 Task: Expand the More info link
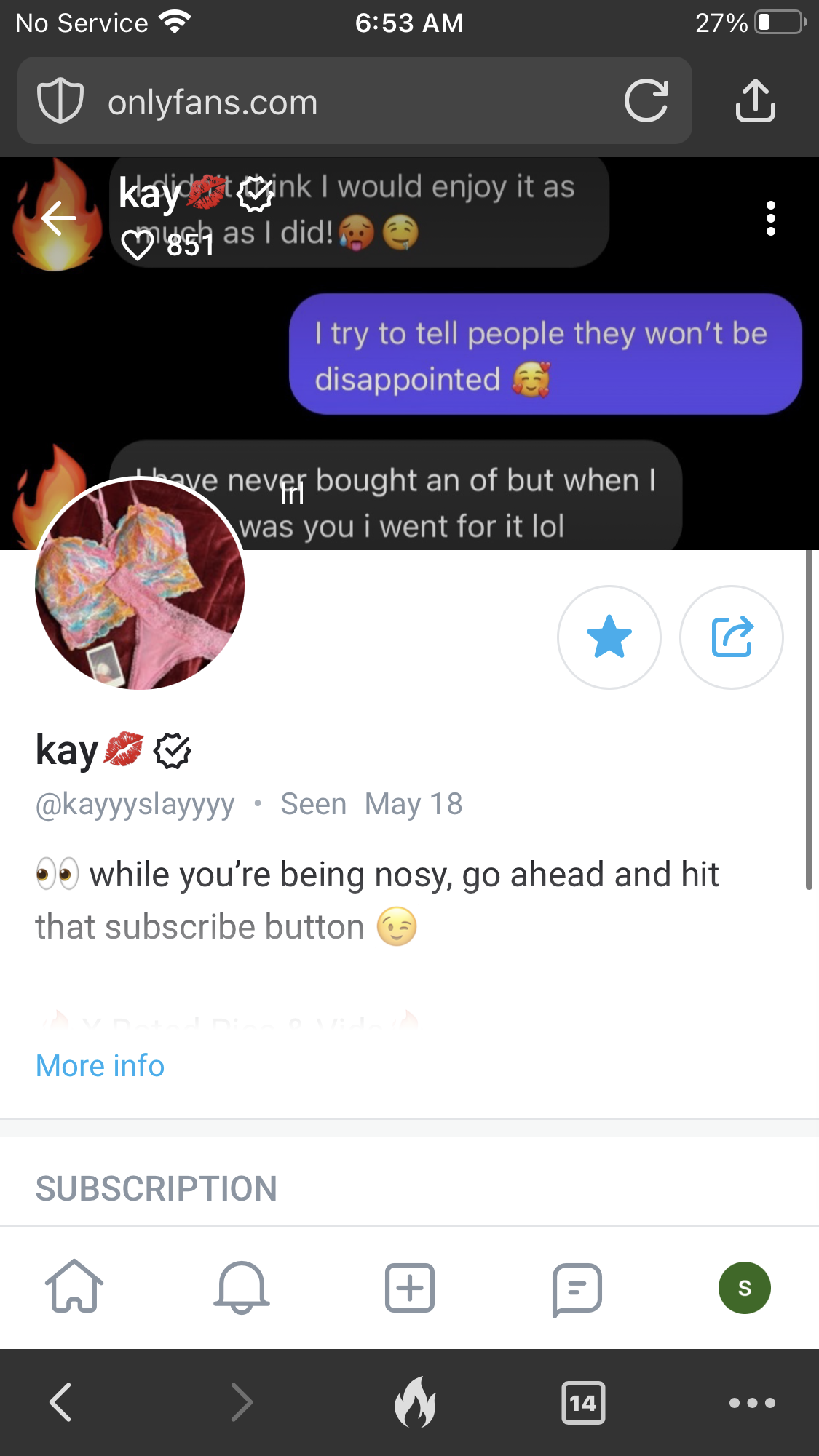tap(100, 1066)
